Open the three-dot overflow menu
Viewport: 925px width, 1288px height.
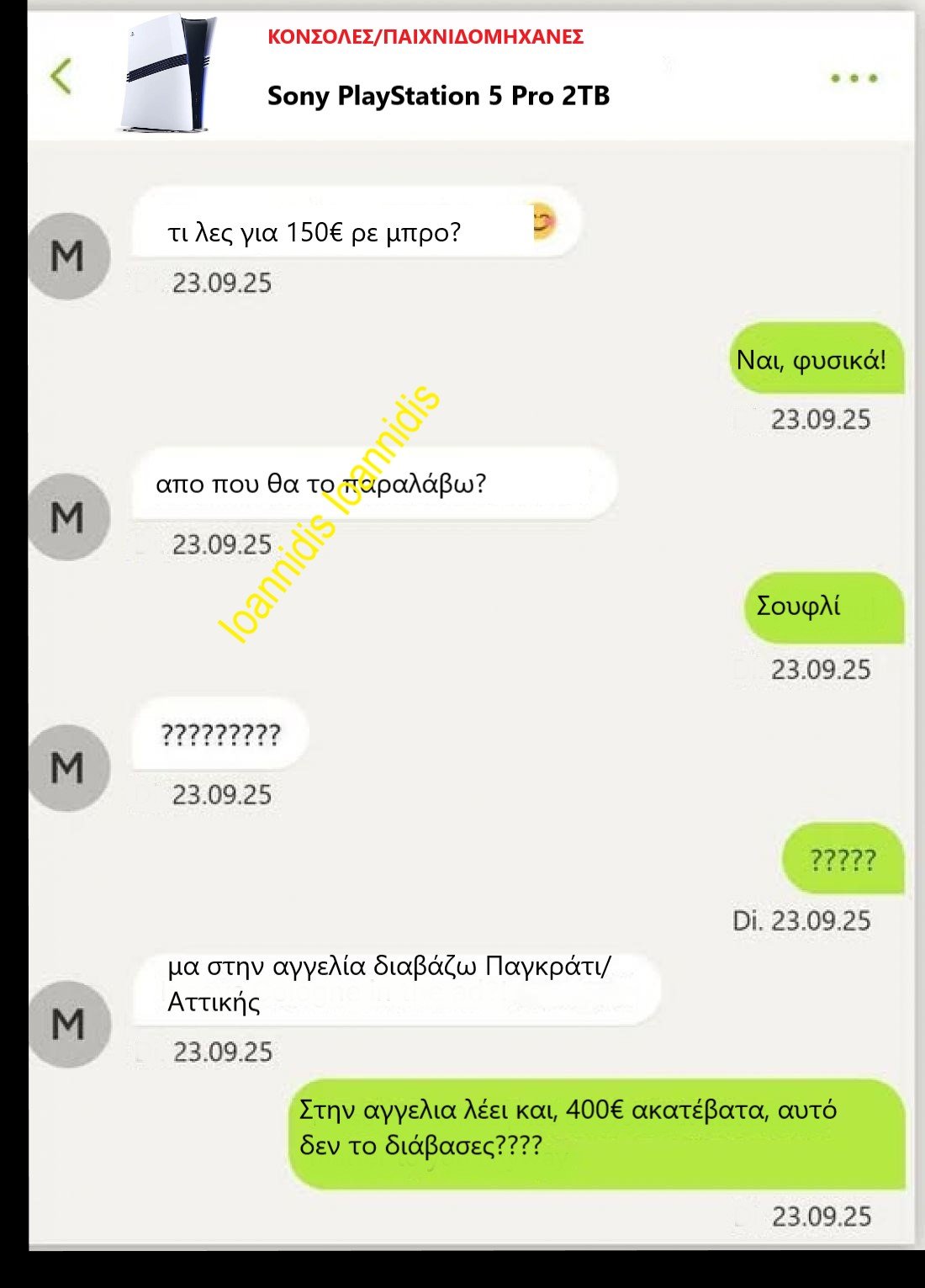854,78
